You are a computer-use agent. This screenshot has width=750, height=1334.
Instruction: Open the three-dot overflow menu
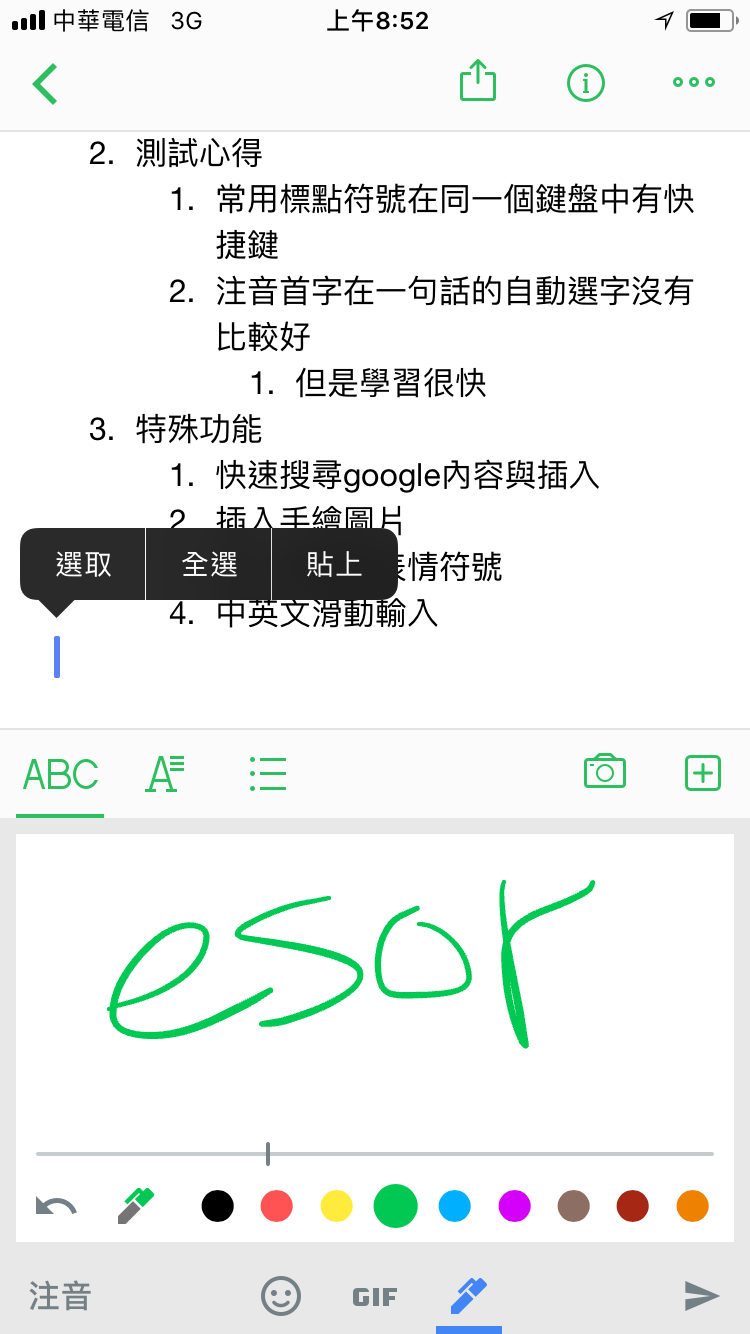tap(694, 83)
